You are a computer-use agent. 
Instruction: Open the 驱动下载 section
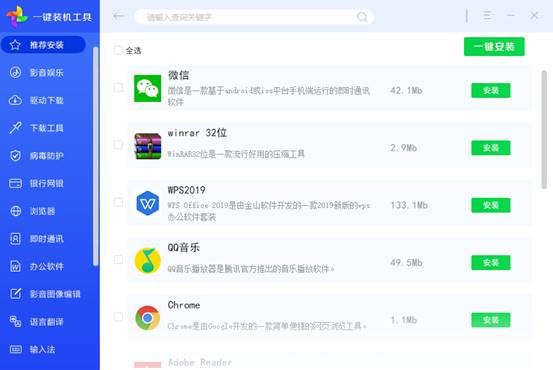click(47, 100)
